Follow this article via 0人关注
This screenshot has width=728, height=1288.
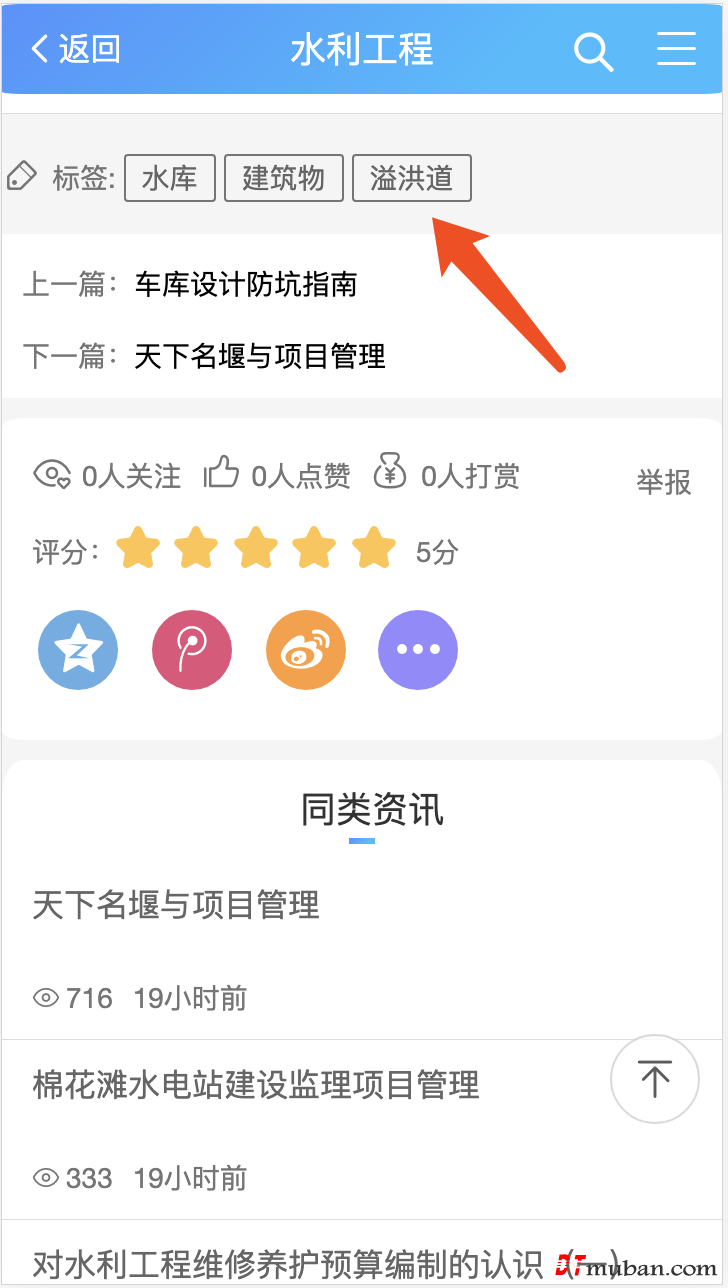point(108,476)
